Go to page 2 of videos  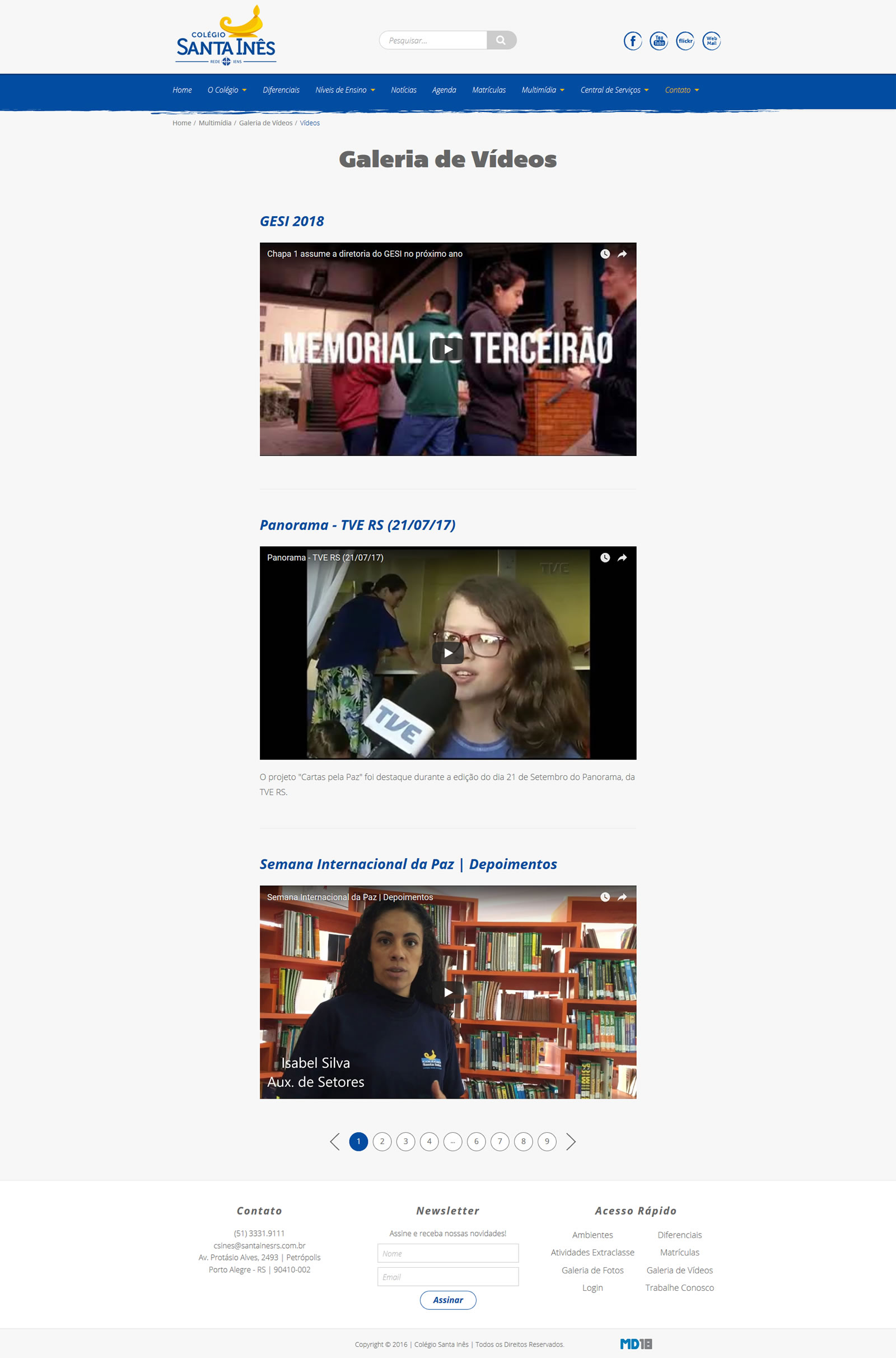point(382,1141)
